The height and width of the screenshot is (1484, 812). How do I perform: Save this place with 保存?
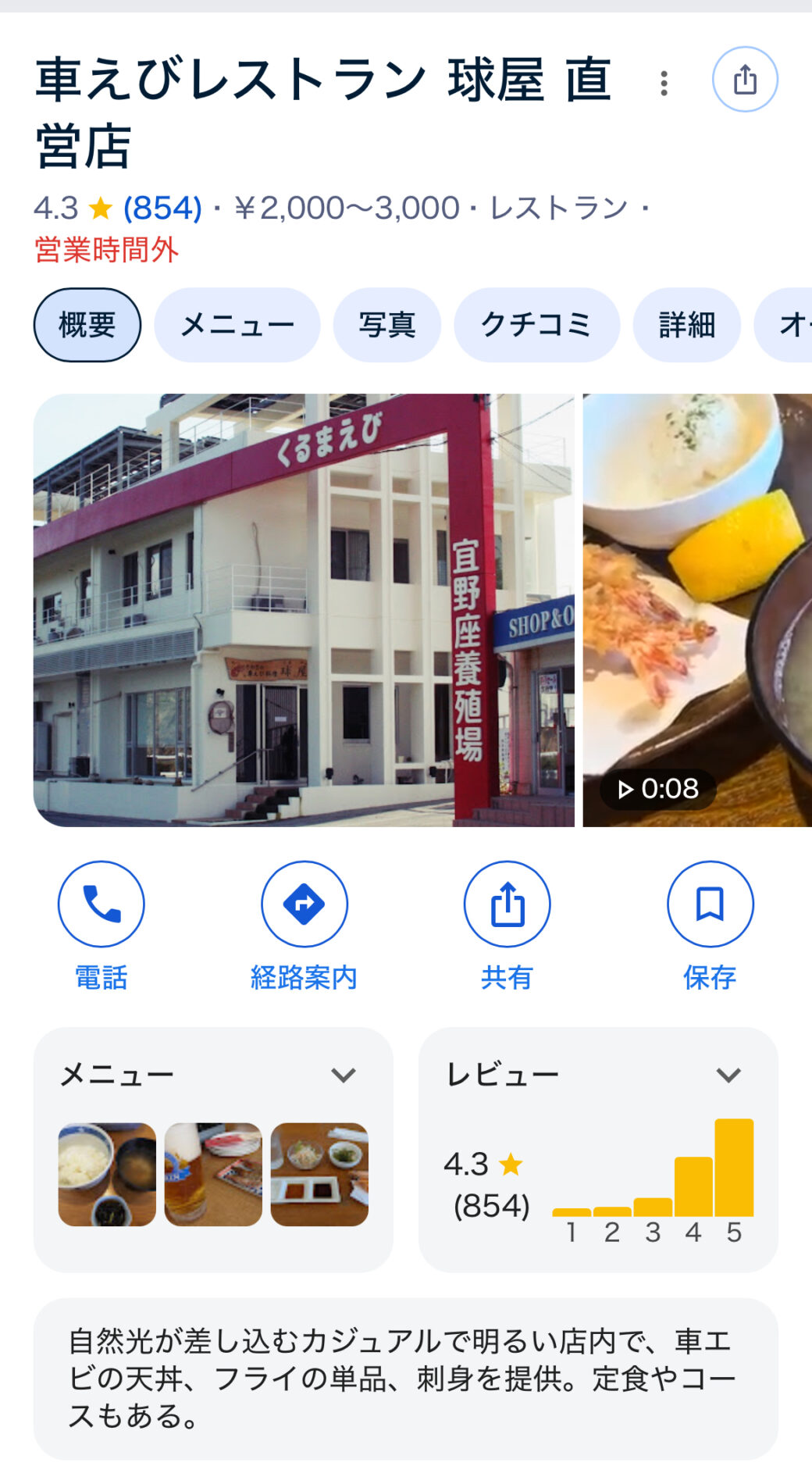[710, 904]
